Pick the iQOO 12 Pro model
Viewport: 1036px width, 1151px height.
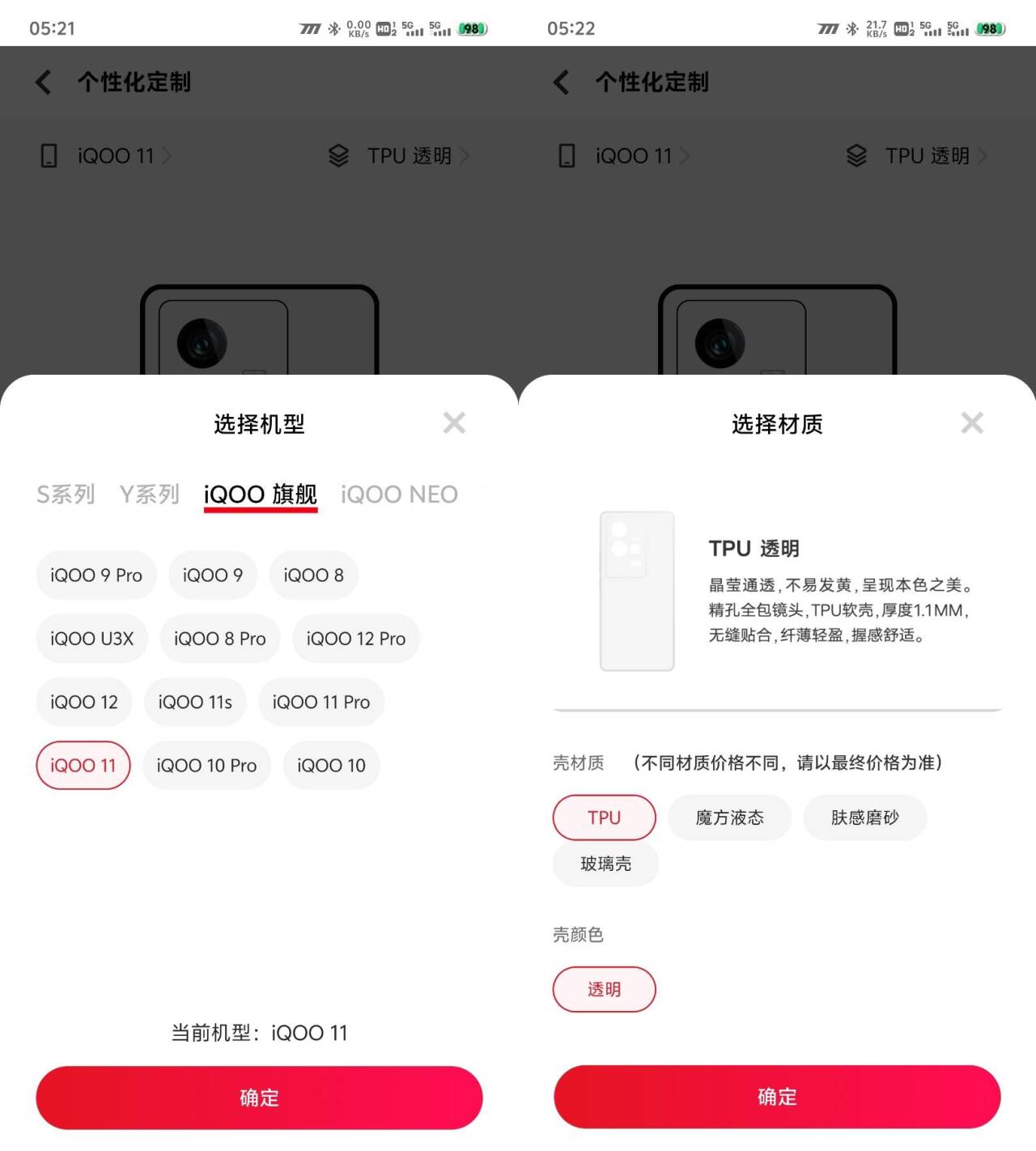click(355, 639)
